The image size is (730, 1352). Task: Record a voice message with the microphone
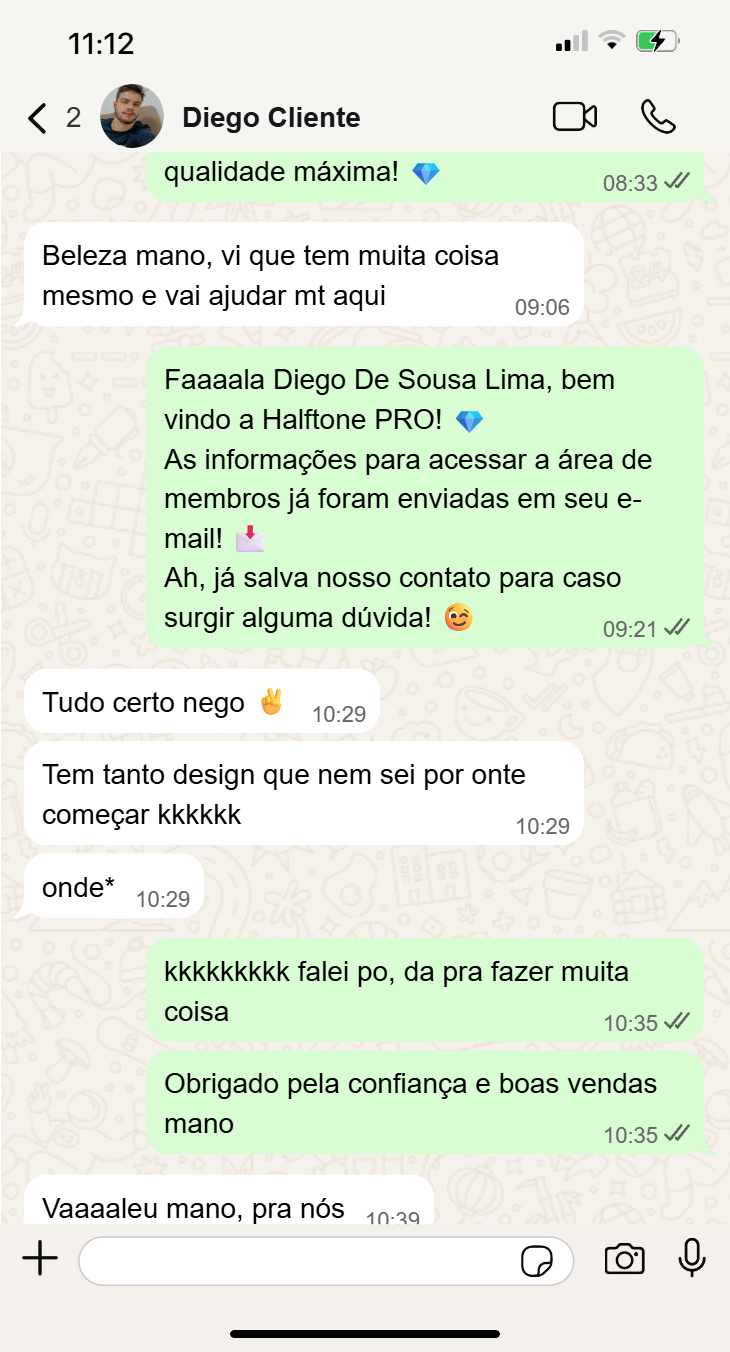coord(692,1258)
